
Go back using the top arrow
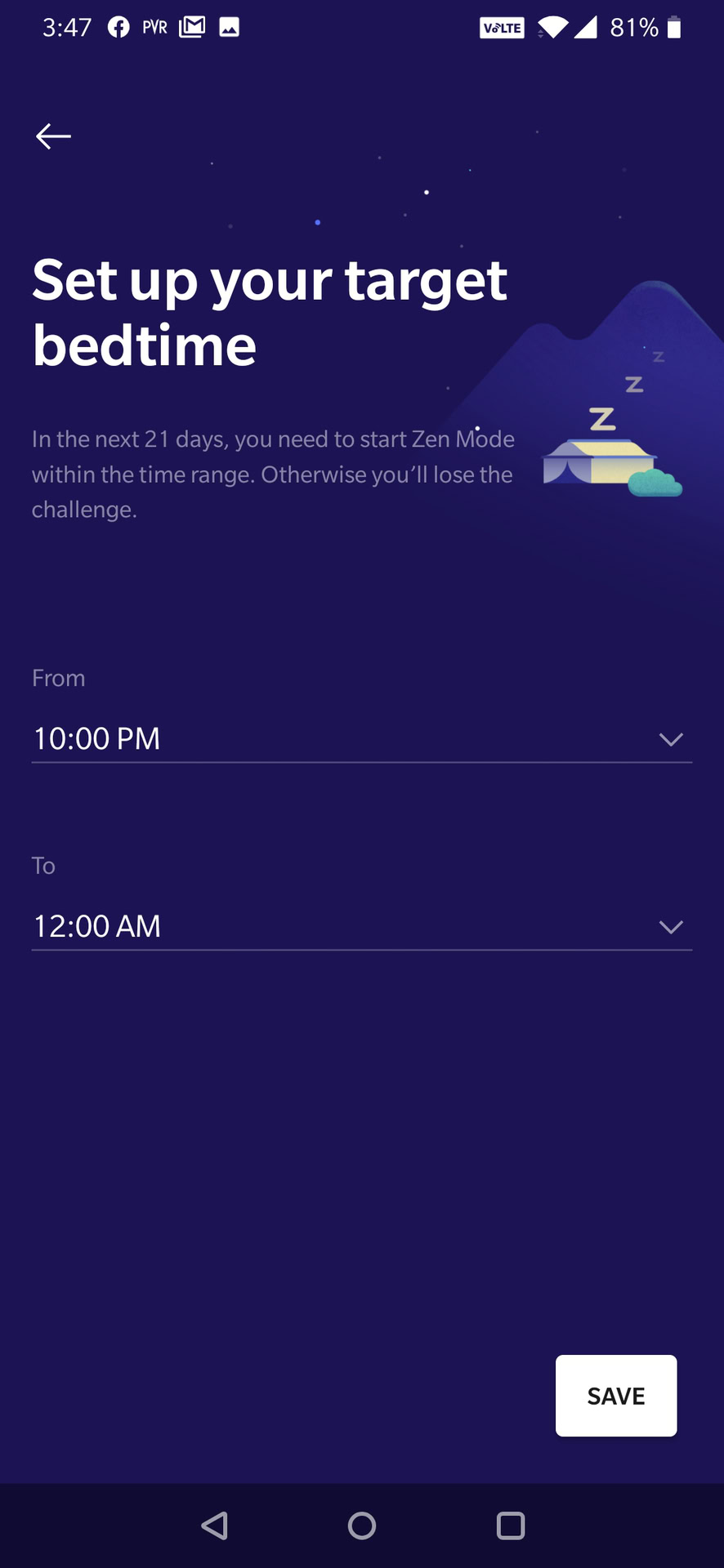click(54, 136)
